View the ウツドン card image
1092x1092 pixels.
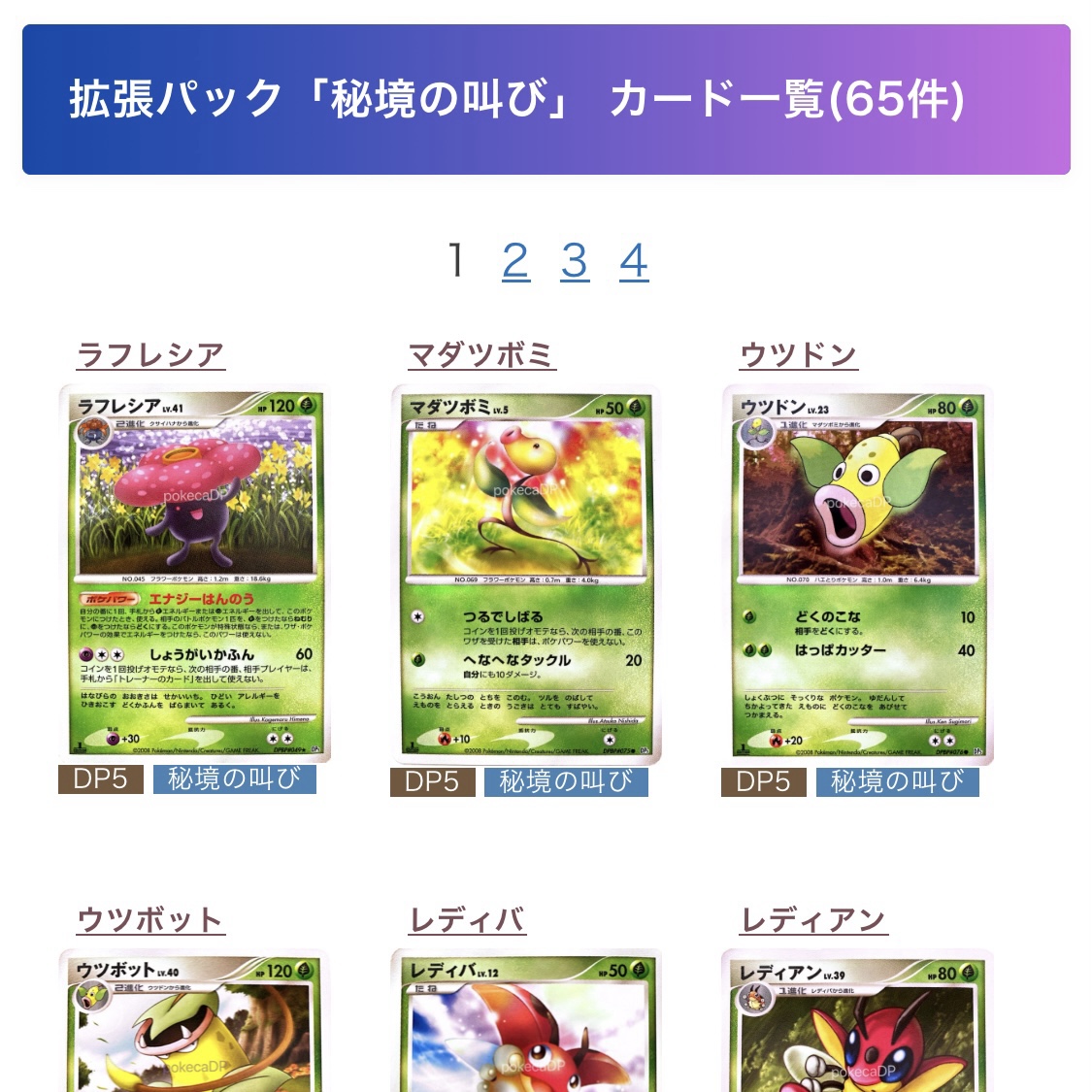tap(857, 573)
